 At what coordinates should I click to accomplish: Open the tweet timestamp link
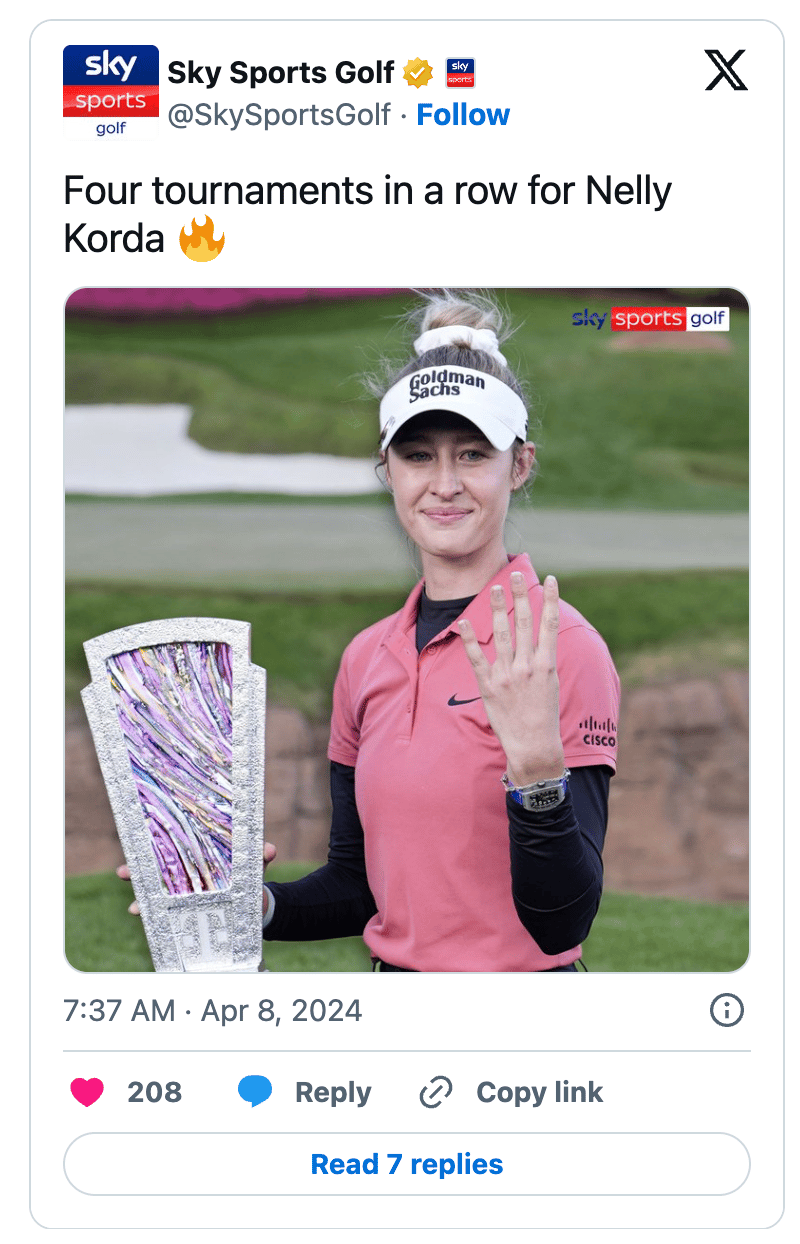click(212, 1011)
